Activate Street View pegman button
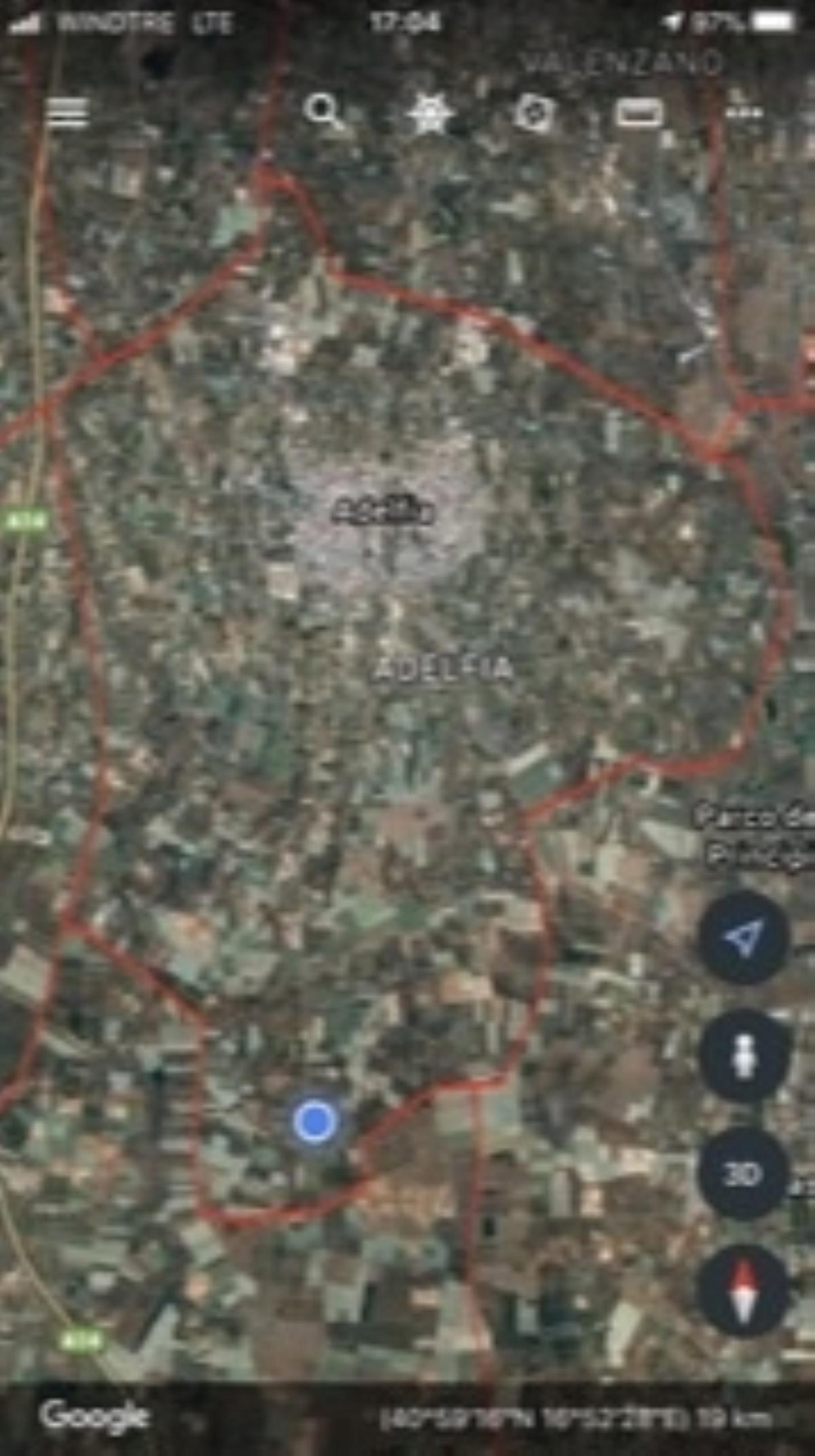This screenshot has width=815, height=1456. pos(744,1056)
